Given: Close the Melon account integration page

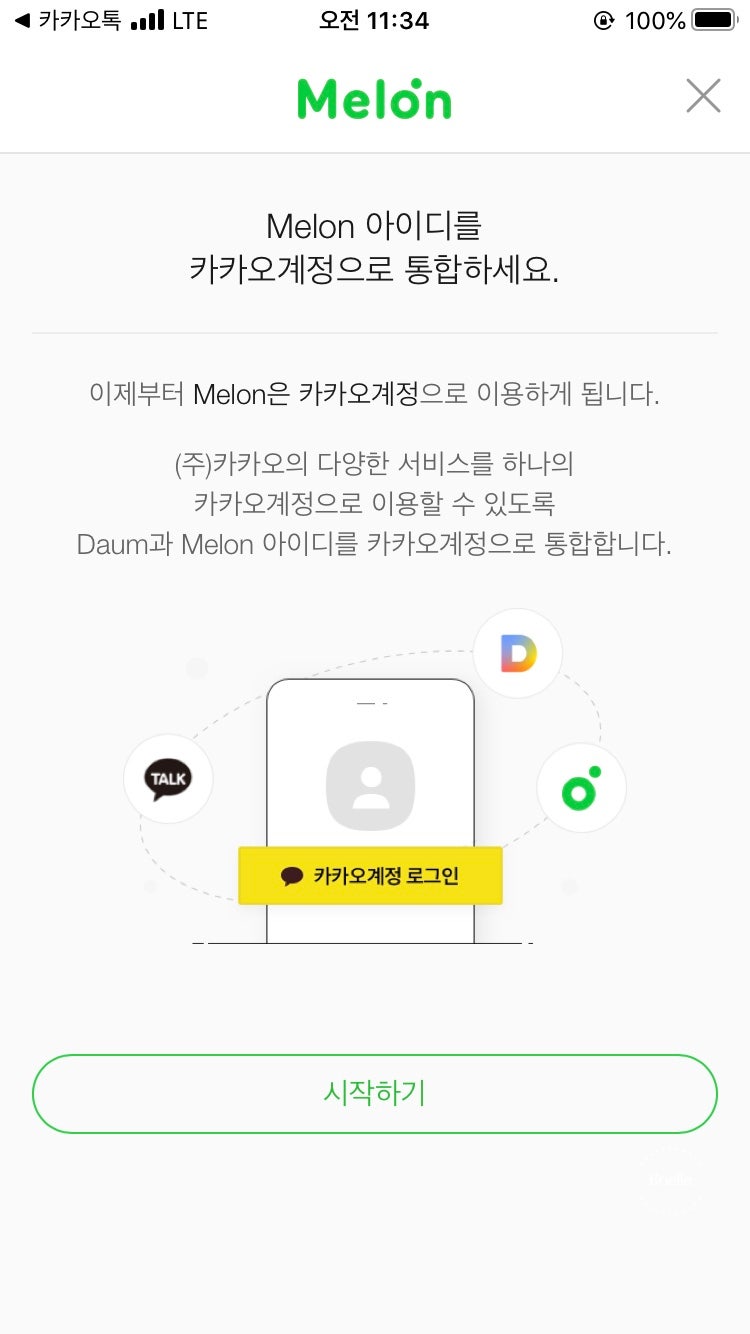Looking at the screenshot, I should click(x=703, y=97).
